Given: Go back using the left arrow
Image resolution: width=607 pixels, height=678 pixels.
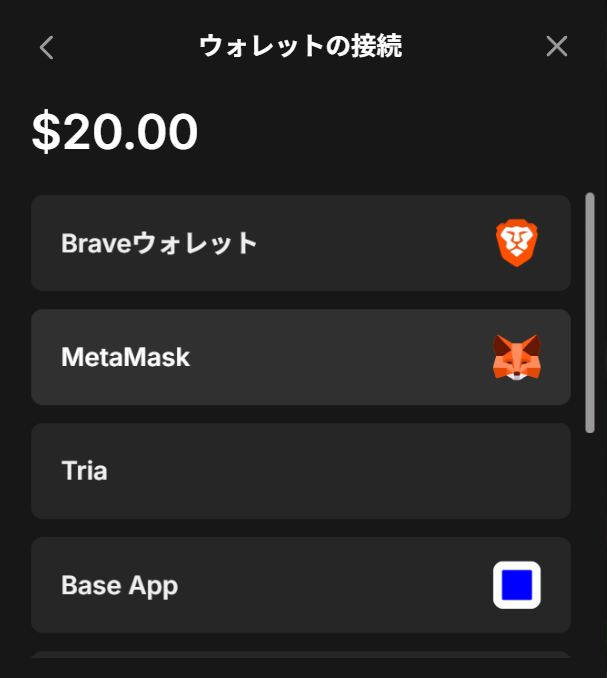Looking at the screenshot, I should [46, 47].
